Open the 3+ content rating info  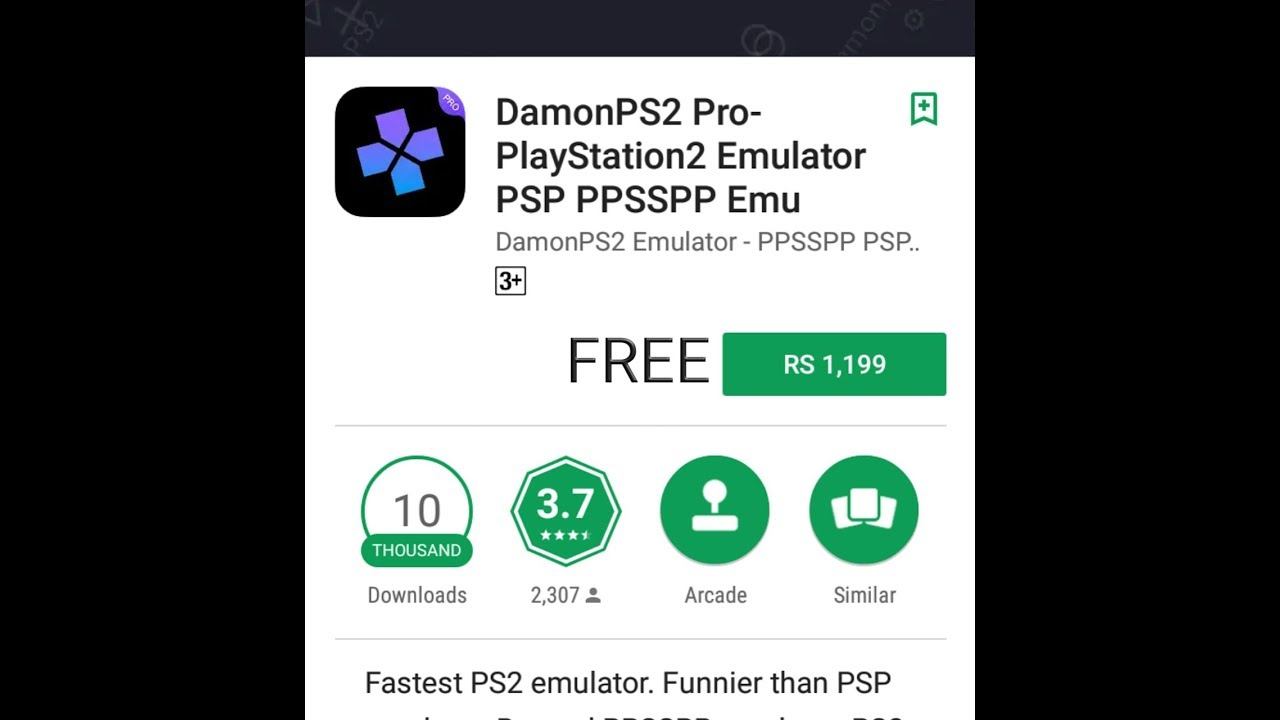tap(510, 281)
